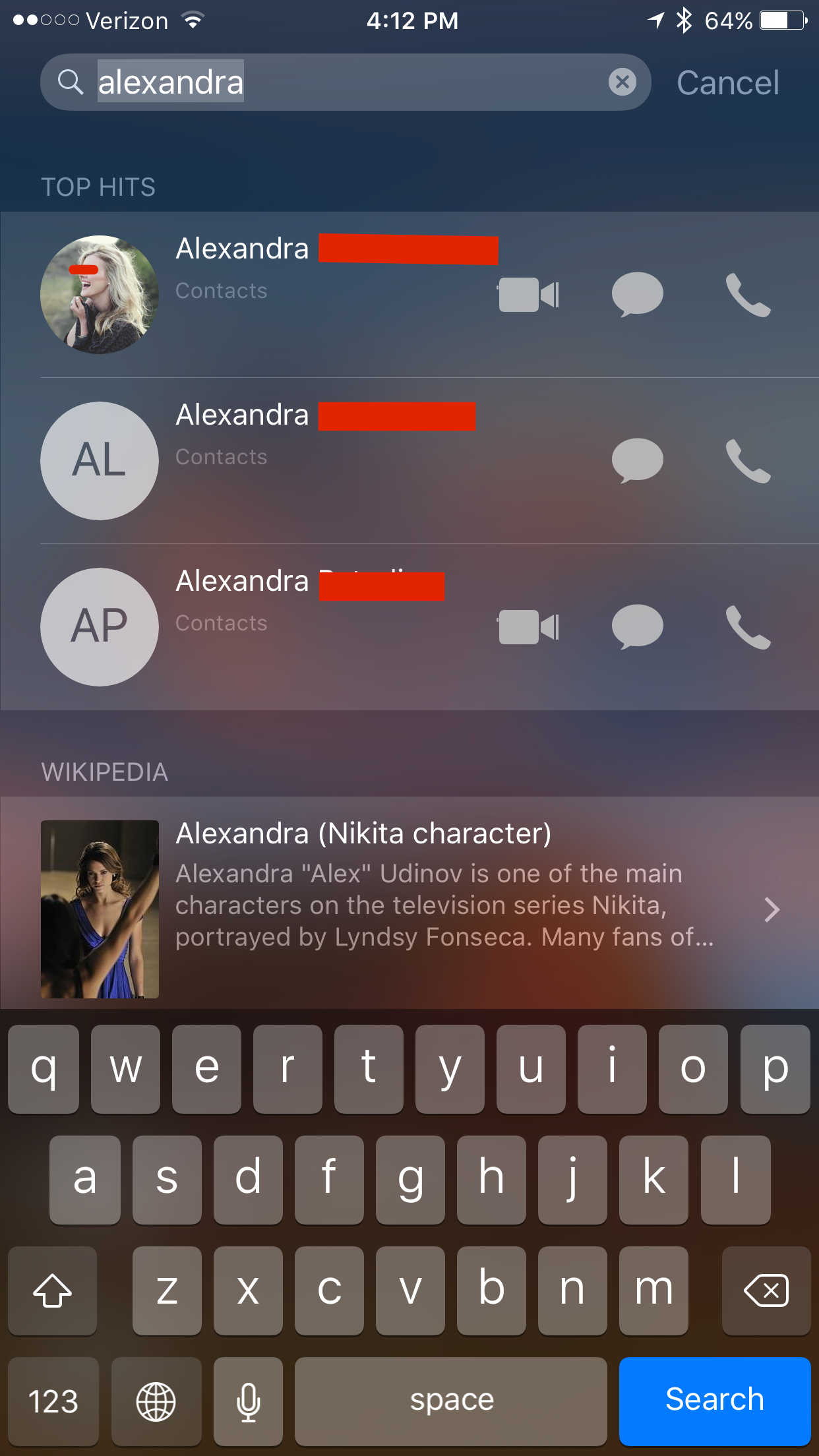Cancel the Spotlight search
The width and height of the screenshot is (819, 1456).
(728, 83)
